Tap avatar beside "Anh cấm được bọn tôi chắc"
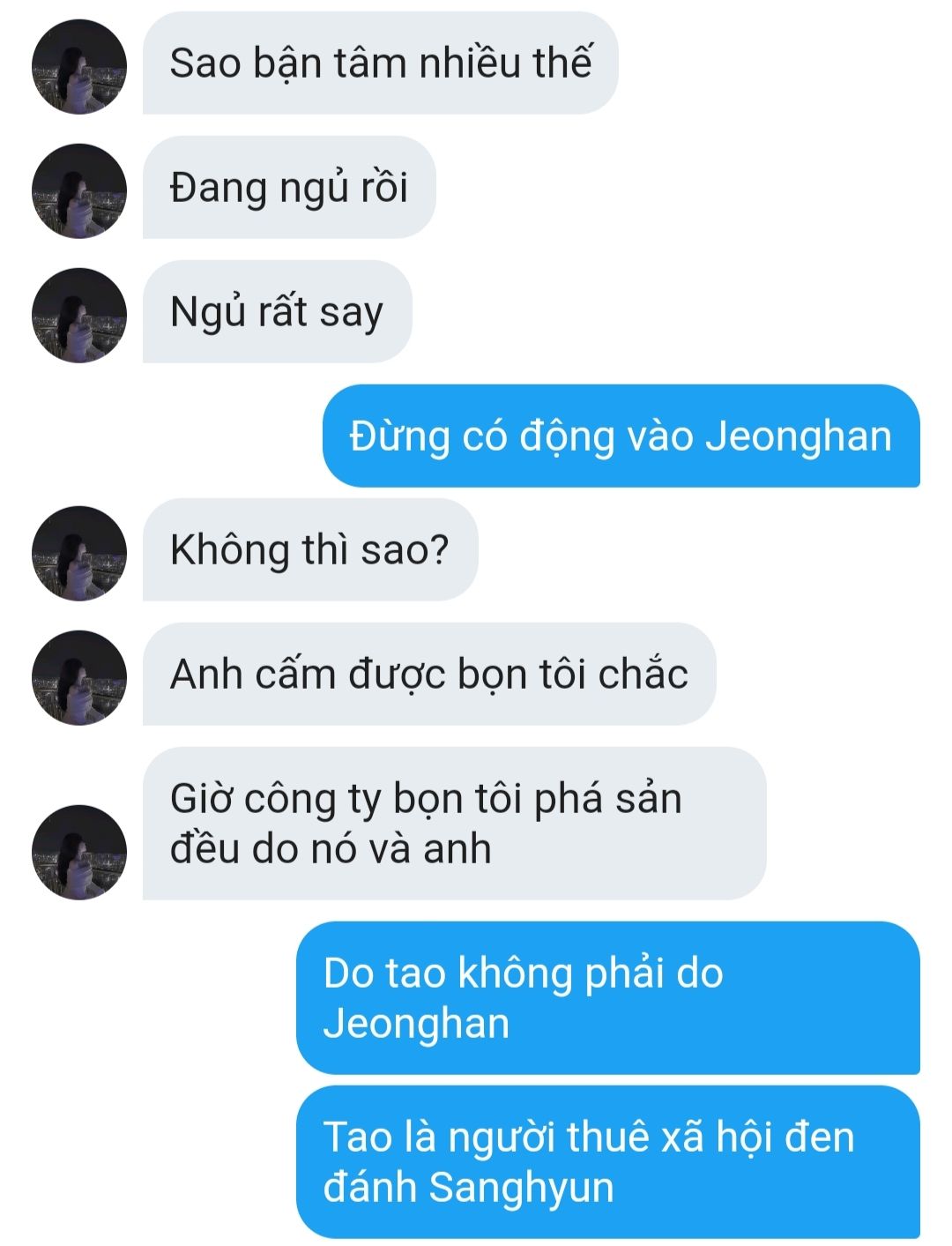 79,678
